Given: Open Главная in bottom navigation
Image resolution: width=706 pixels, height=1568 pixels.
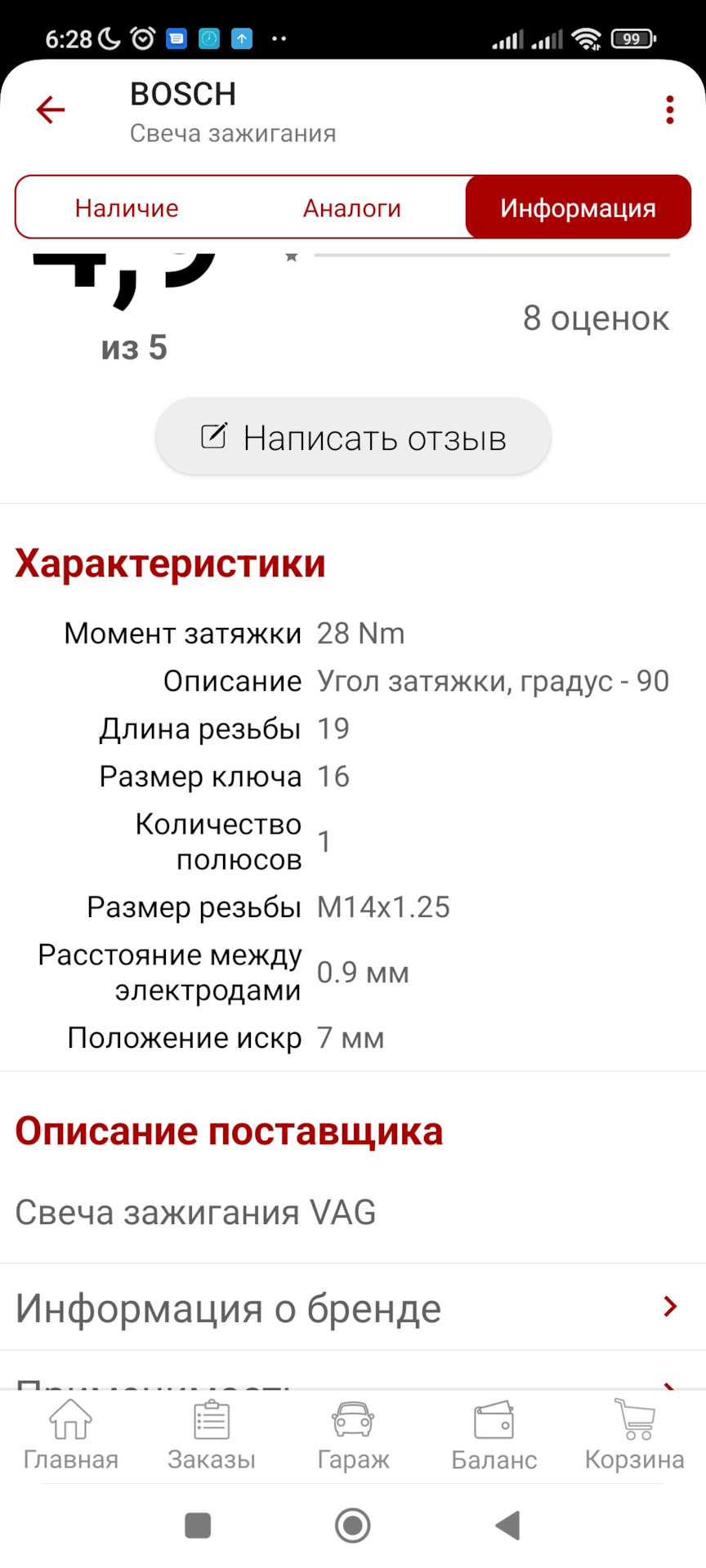Looking at the screenshot, I should pyautogui.click(x=71, y=1436).
